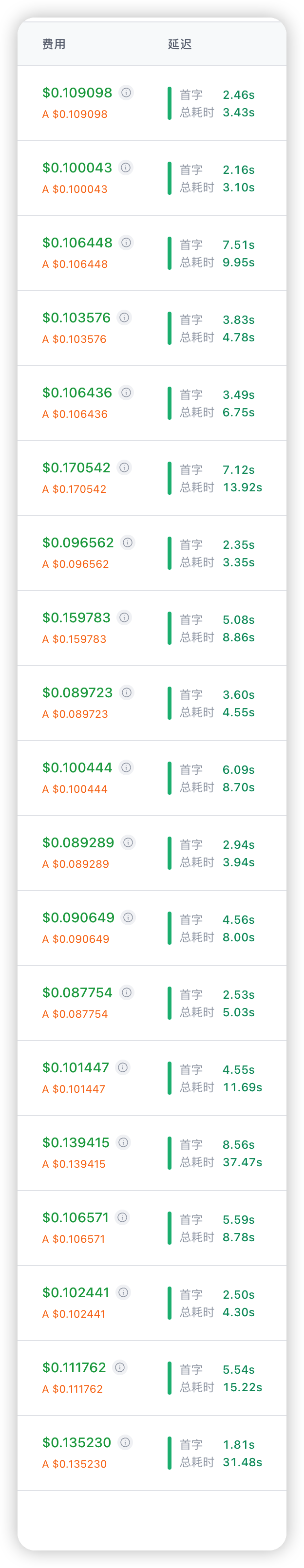View info for the $0.089723 cost

127,691
